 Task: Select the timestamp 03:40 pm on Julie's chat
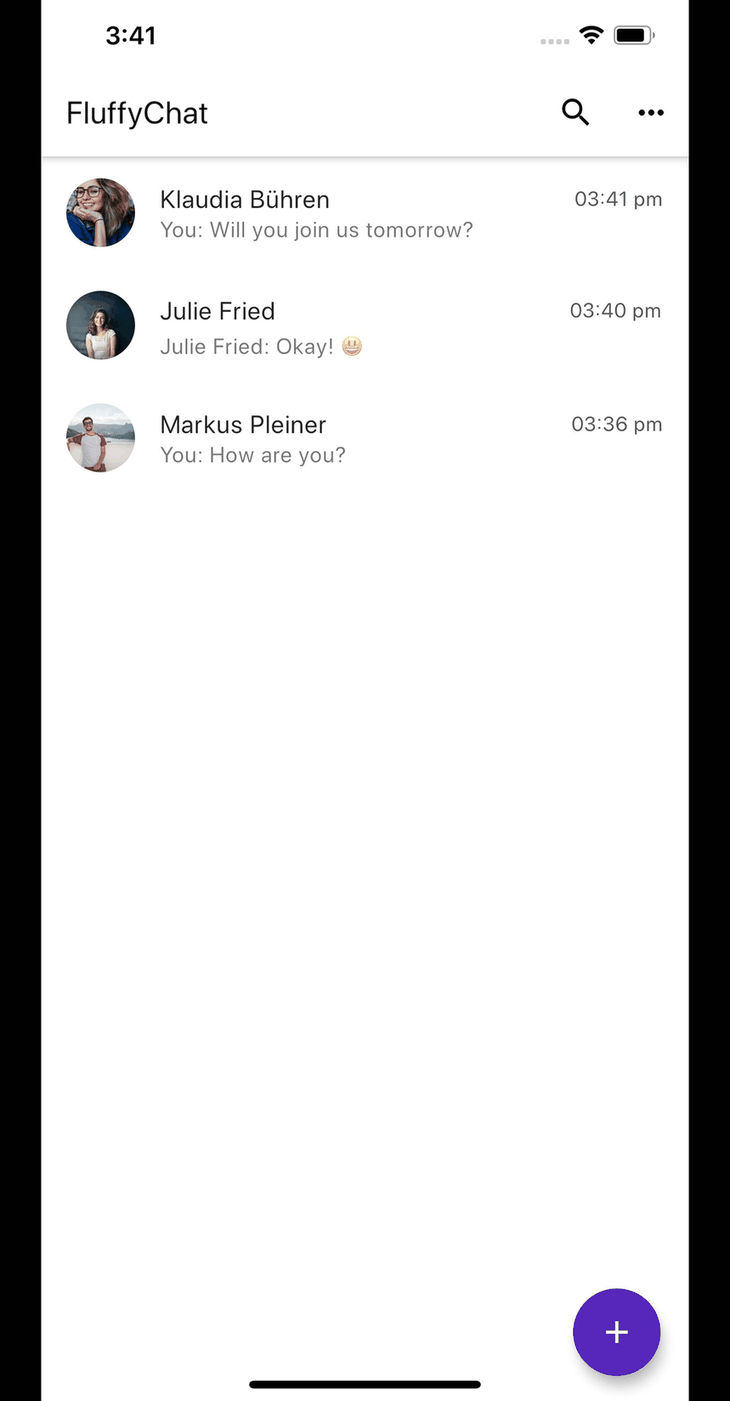[615, 310]
